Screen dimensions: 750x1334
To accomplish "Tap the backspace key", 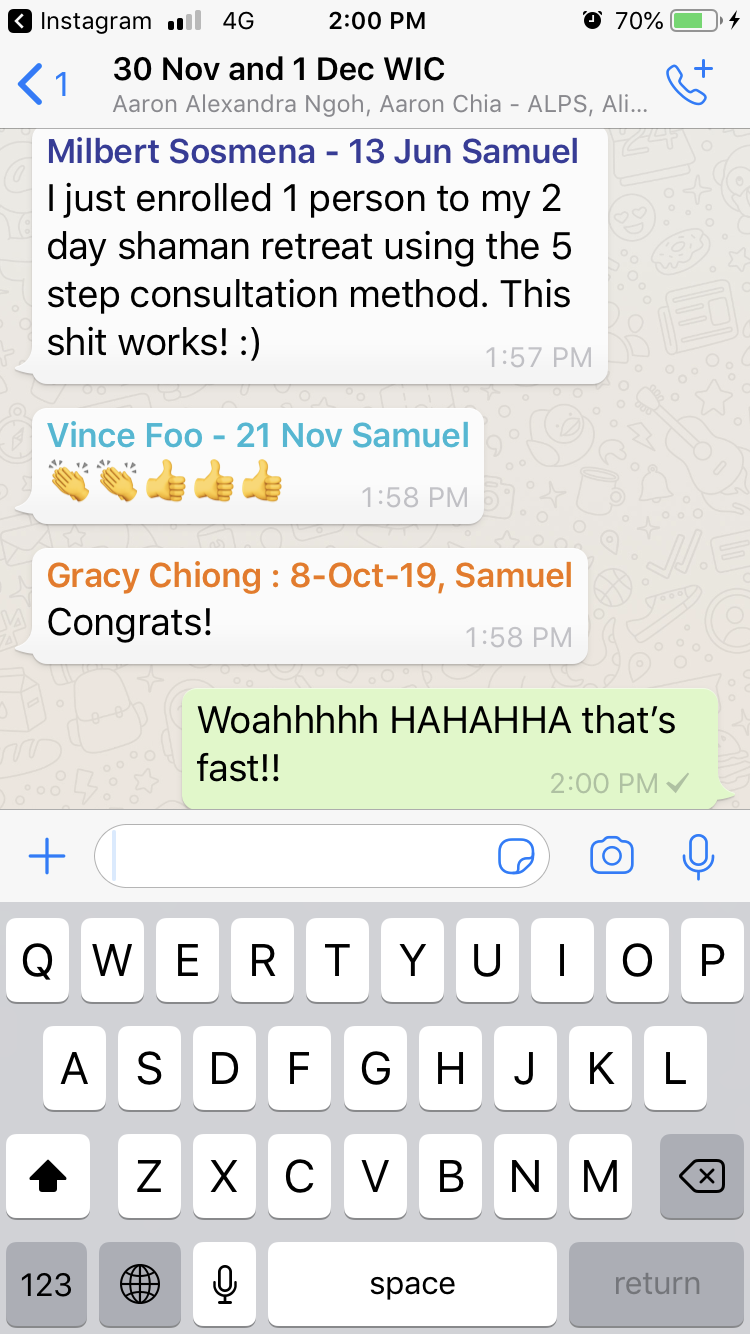I will point(701,1178).
